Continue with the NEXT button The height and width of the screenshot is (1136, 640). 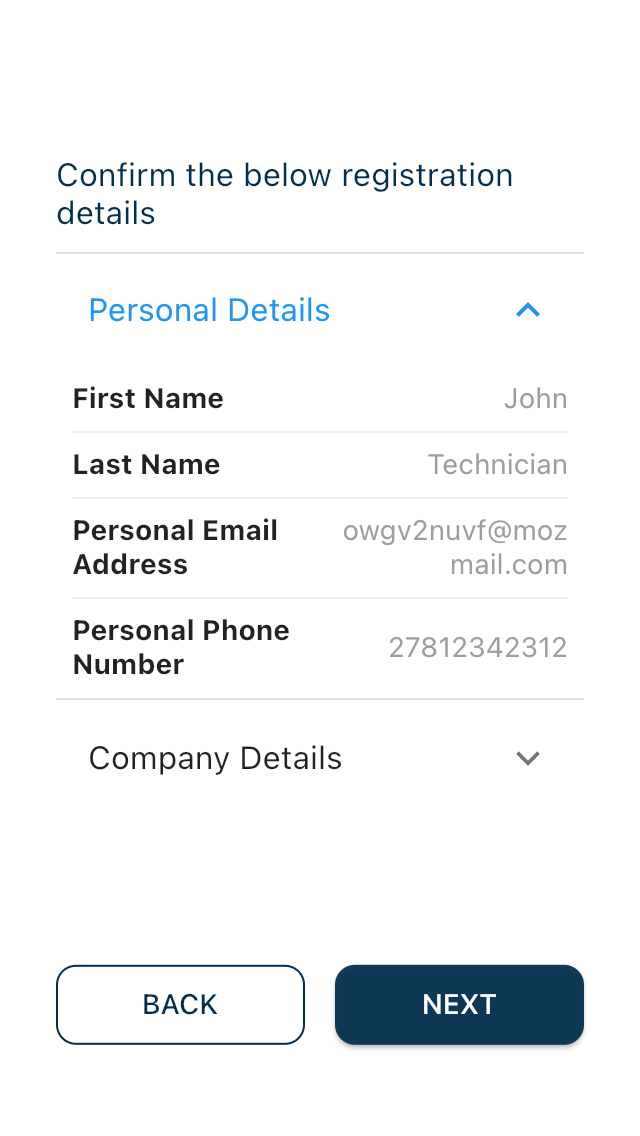(459, 1005)
